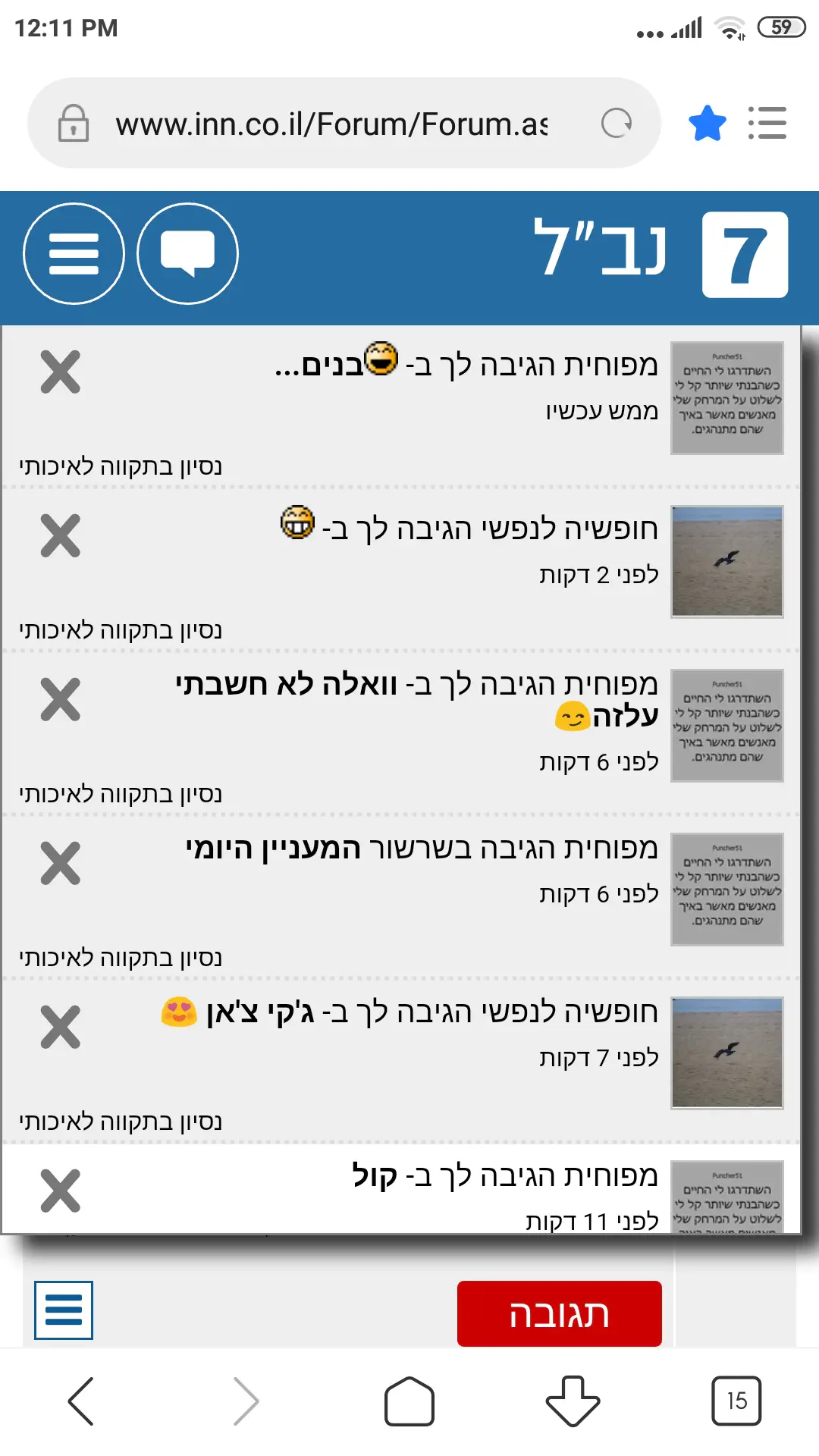819x1456 pixels.
Task: Dismiss the 'קול' notification
Action: click(61, 1191)
